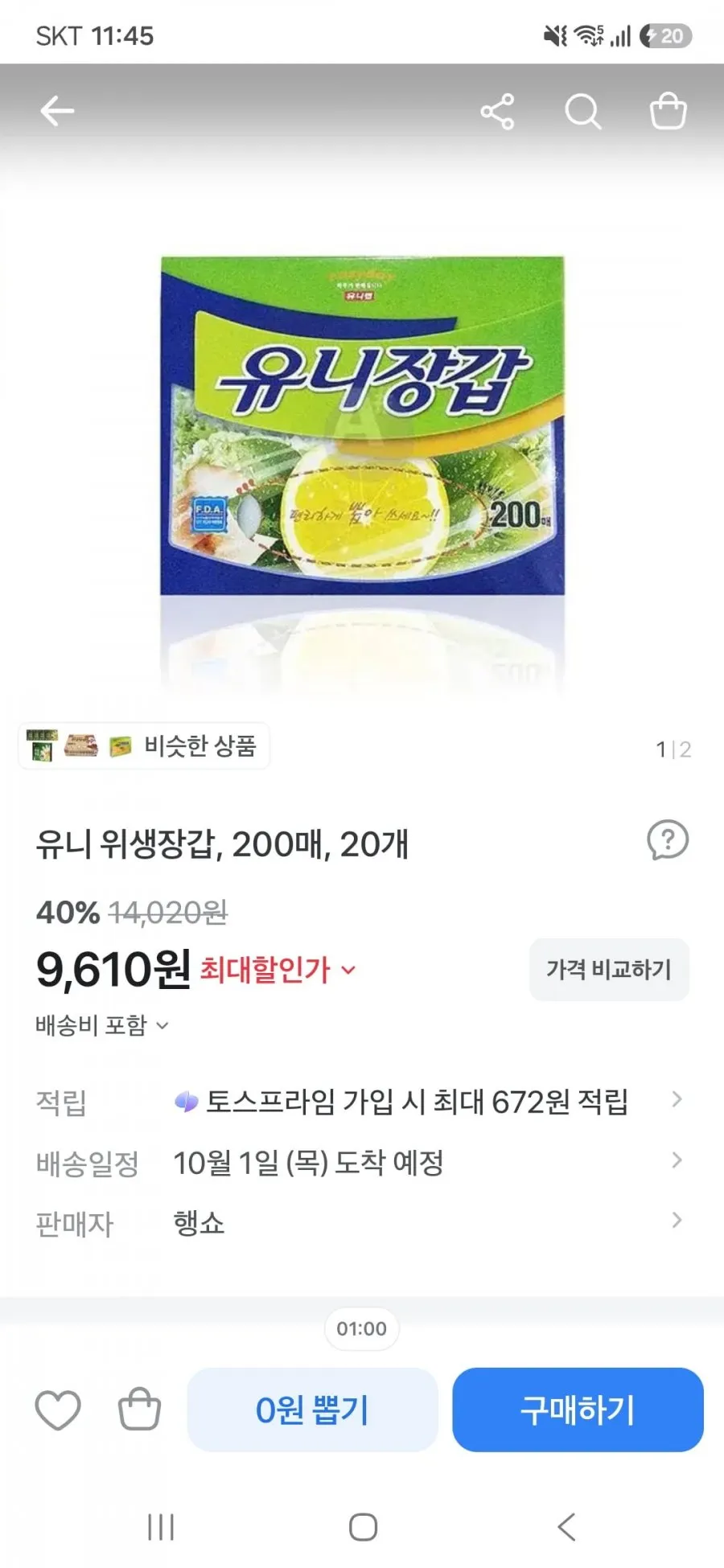
Task: Tap 0원 뽑기 button
Action: pyautogui.click(x=312, y=1410)
